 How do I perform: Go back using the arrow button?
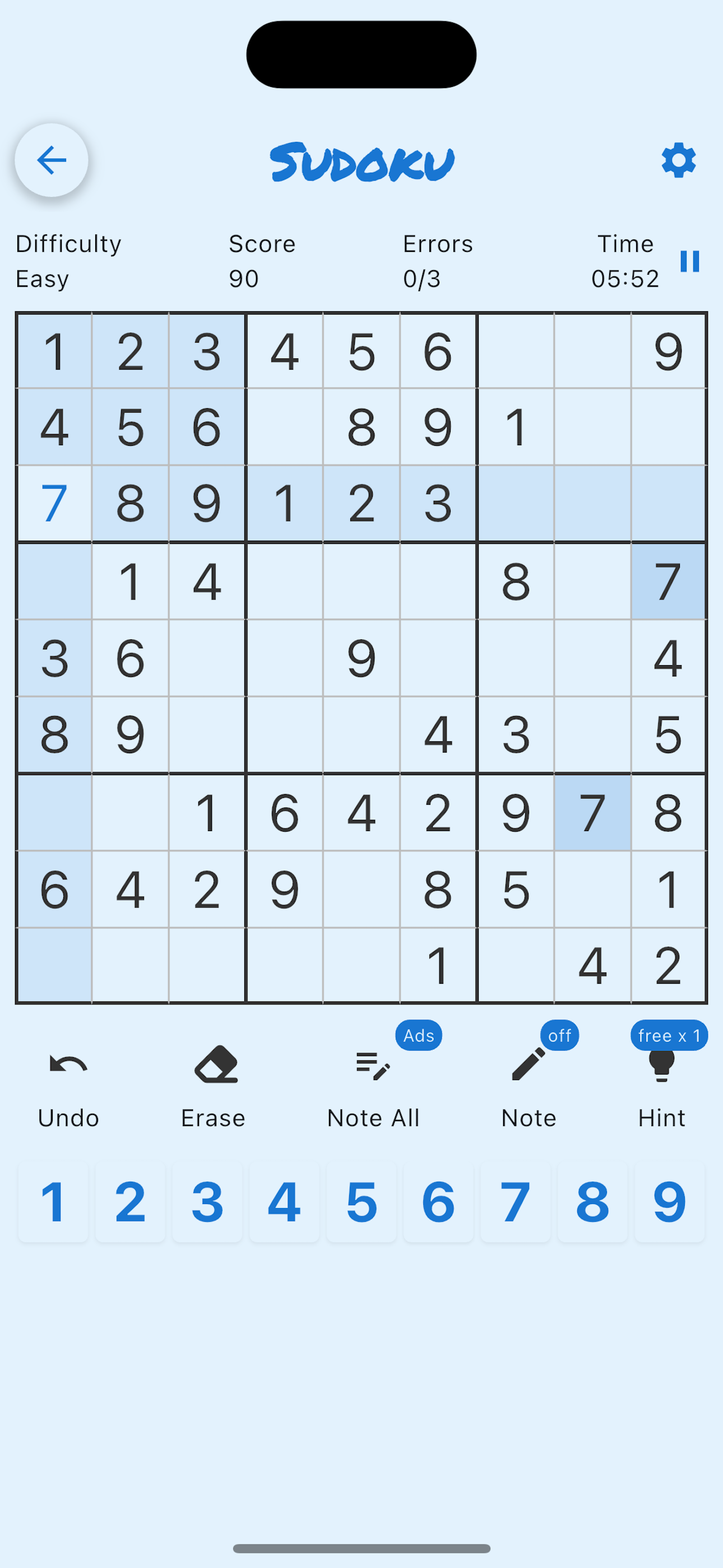pyautogui.click(x=52, y=160)
